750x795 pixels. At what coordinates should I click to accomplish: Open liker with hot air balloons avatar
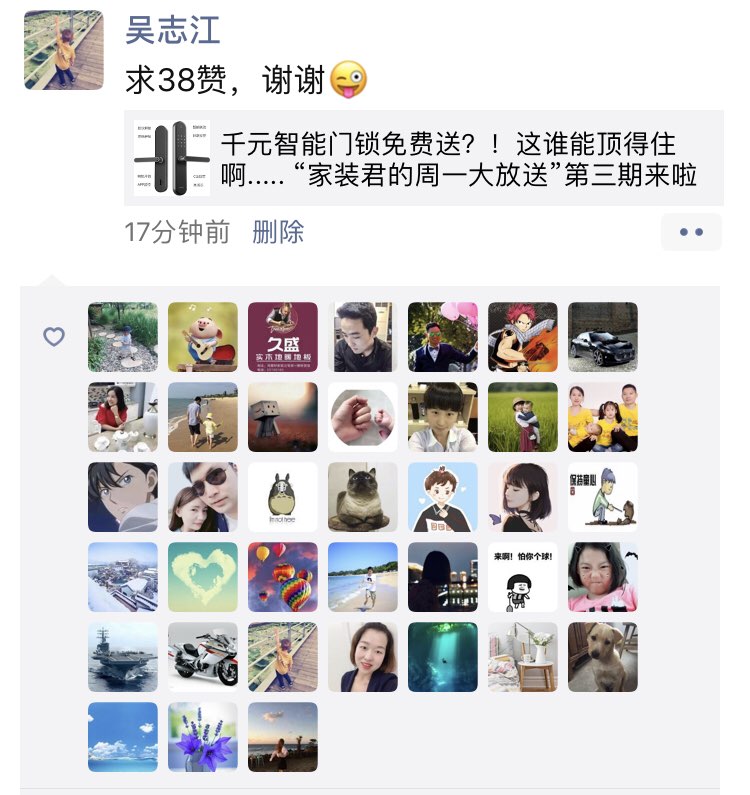(283, 577)
